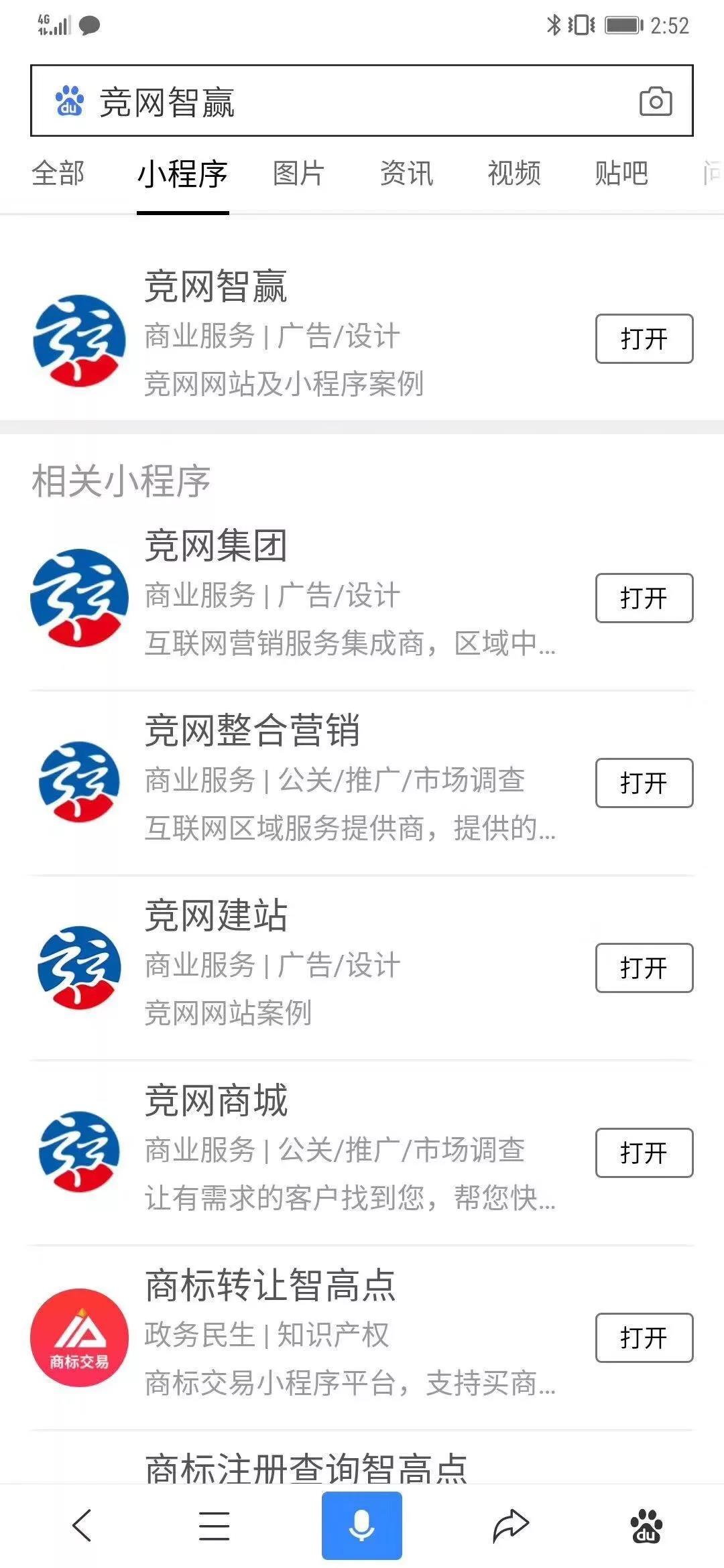
Task: Tap 打开 next to 竞网集团
Action: point(644,598)
